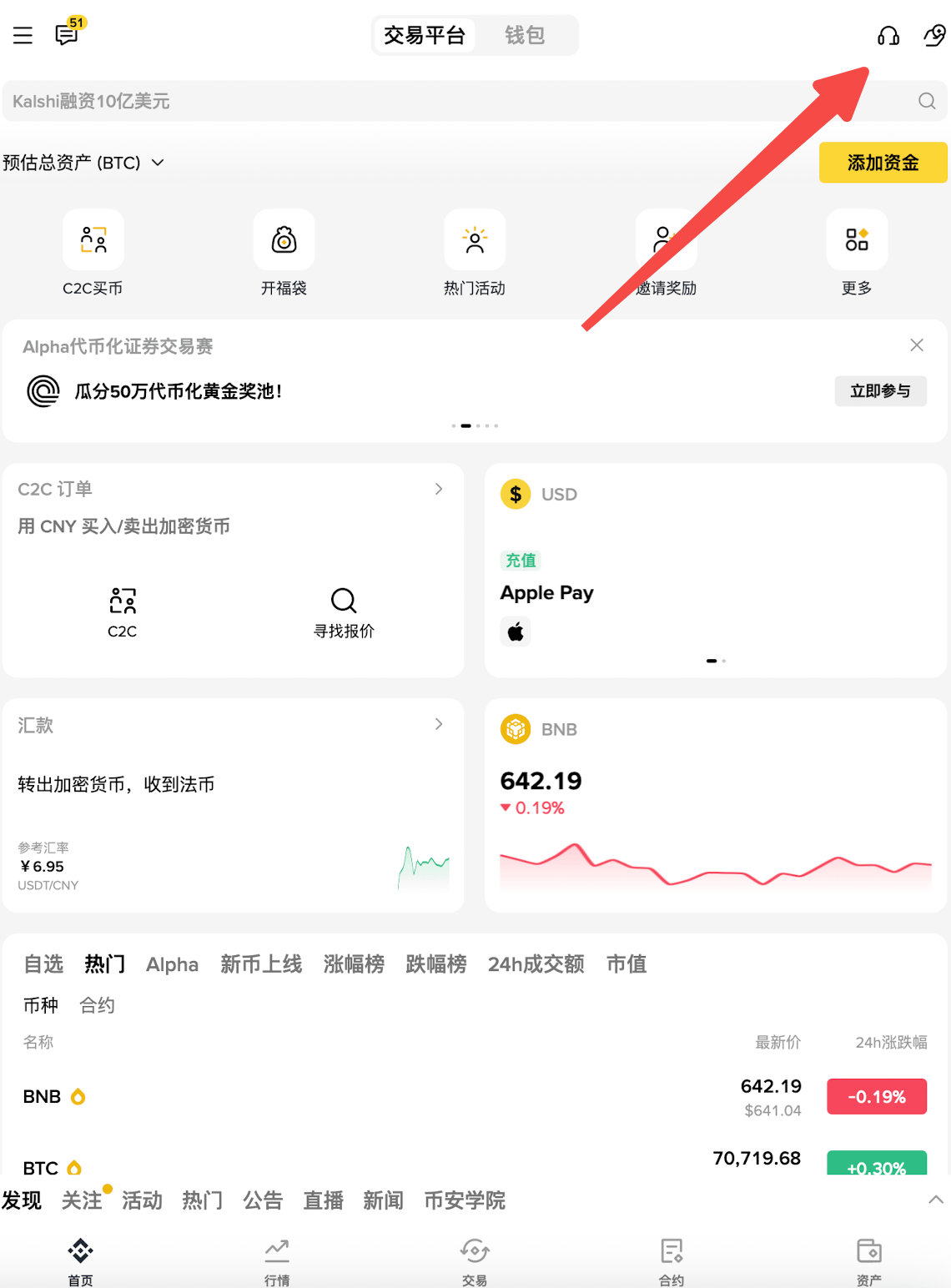Image resolution: width=951 pixels, height=1288 pixels.
Task: Expand 预估总资产 (BTC) currency selector
Action: point(158,163)
